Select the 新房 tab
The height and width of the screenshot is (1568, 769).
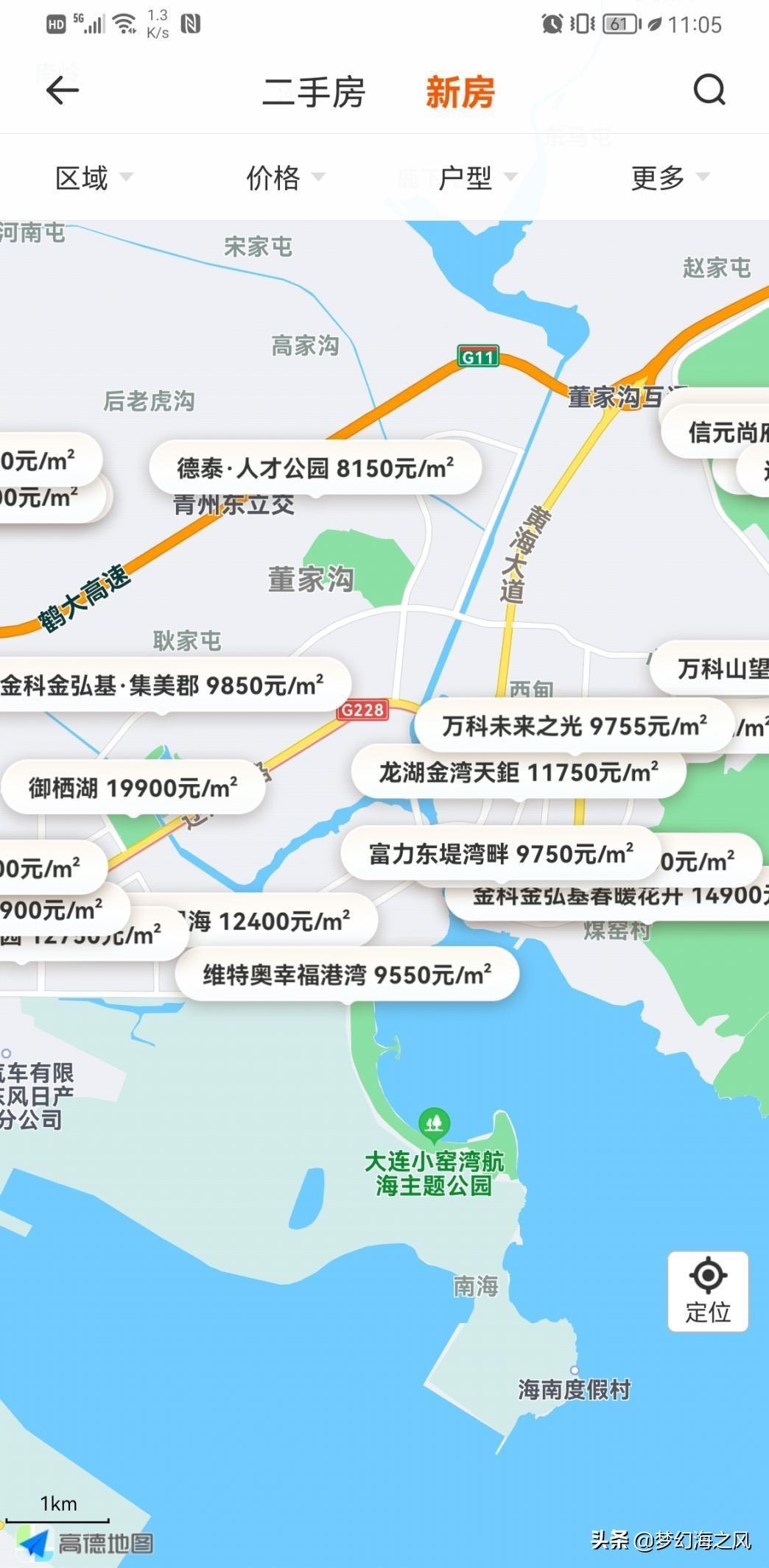[x=460, y=93]
